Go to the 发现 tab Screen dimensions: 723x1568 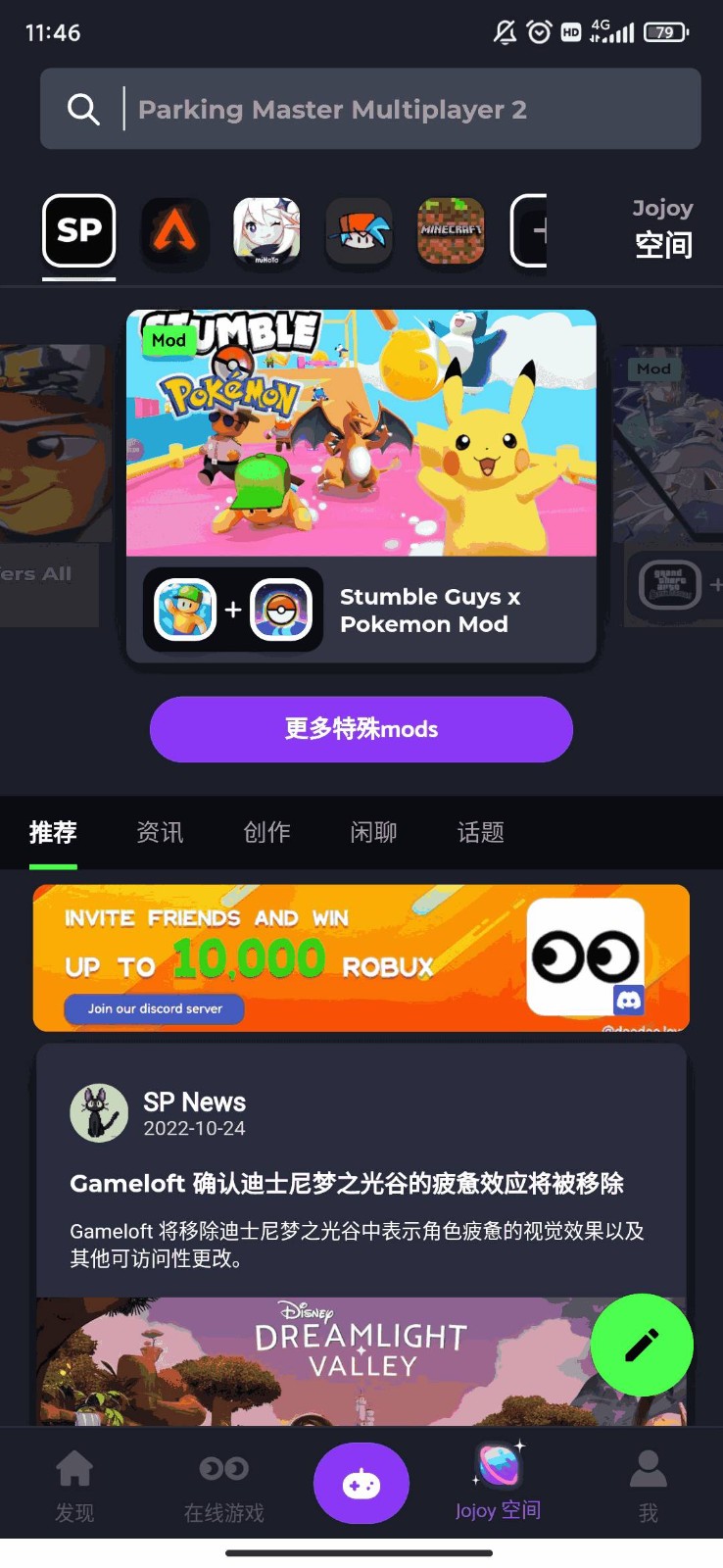point(74,1486)
